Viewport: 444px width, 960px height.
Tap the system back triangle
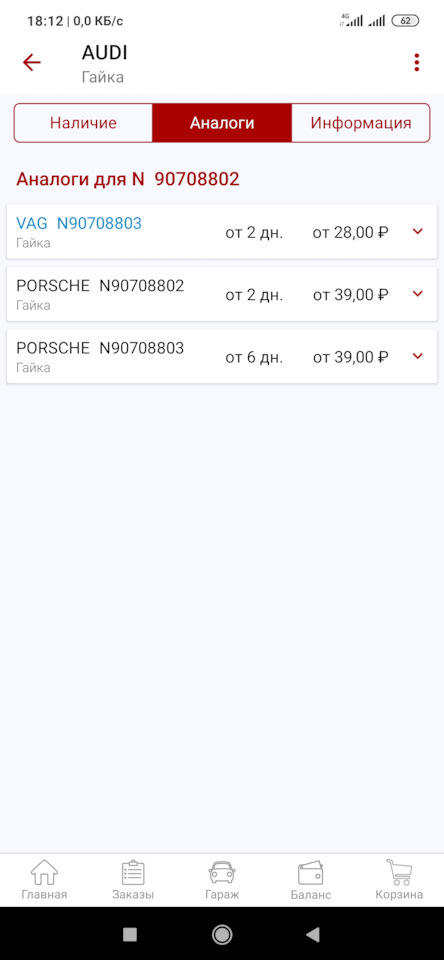point(313,934)
